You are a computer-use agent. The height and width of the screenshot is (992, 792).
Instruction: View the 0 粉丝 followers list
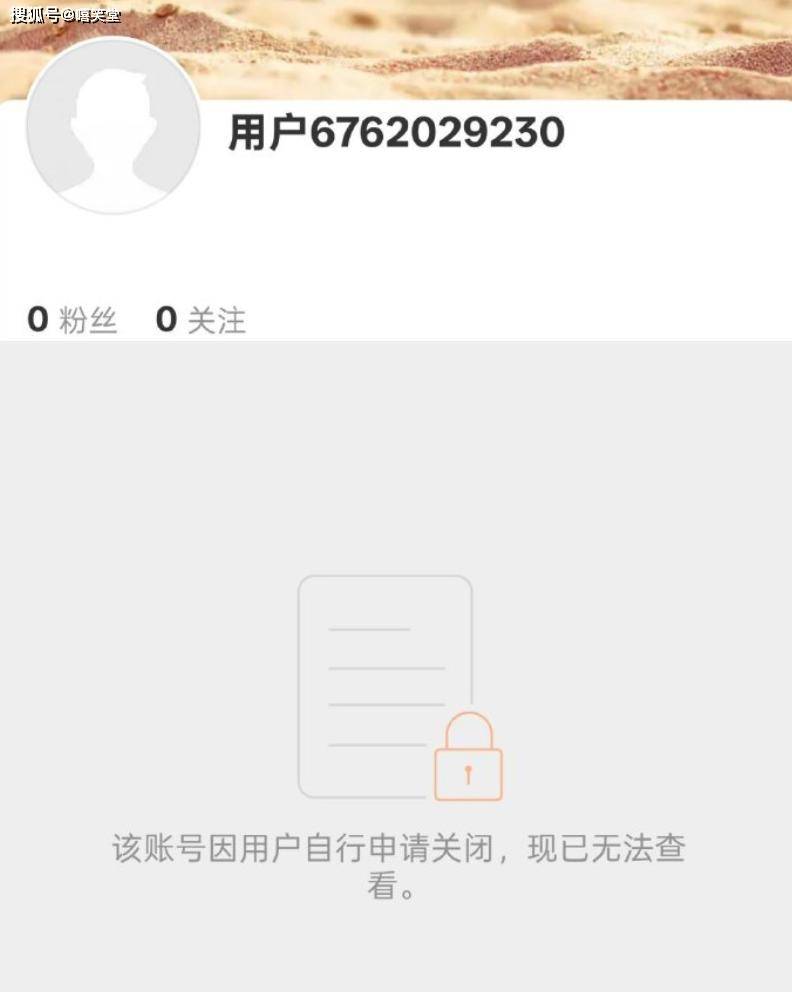point(72,320)
